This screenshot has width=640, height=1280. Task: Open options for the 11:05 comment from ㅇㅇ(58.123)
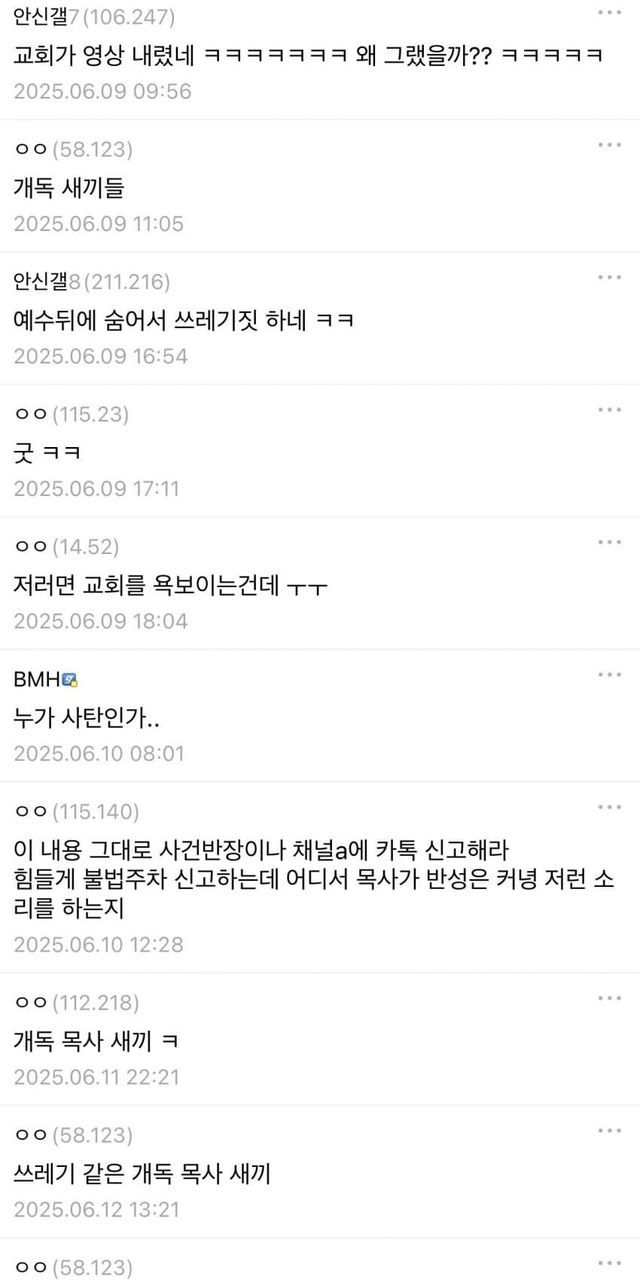(609, 145)
